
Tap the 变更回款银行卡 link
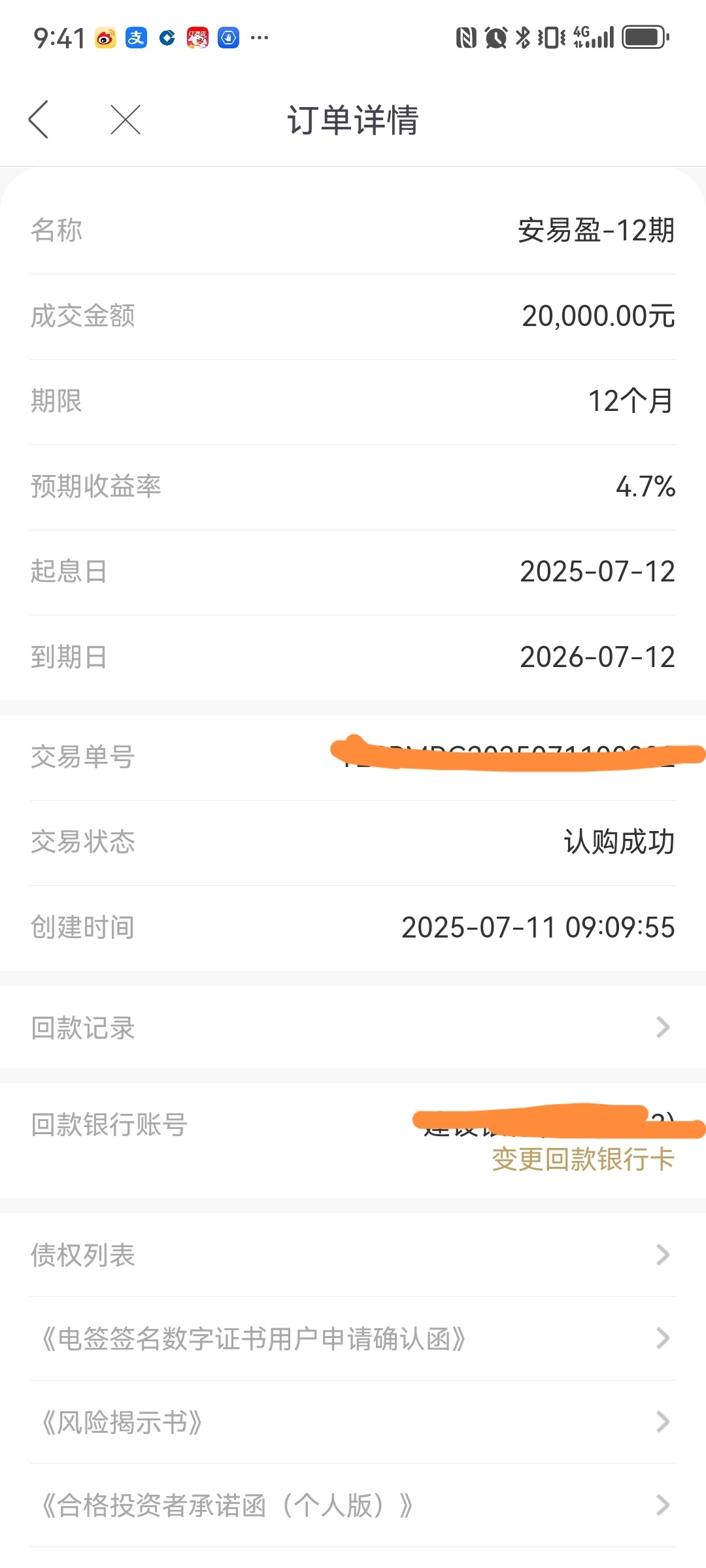583,1160
